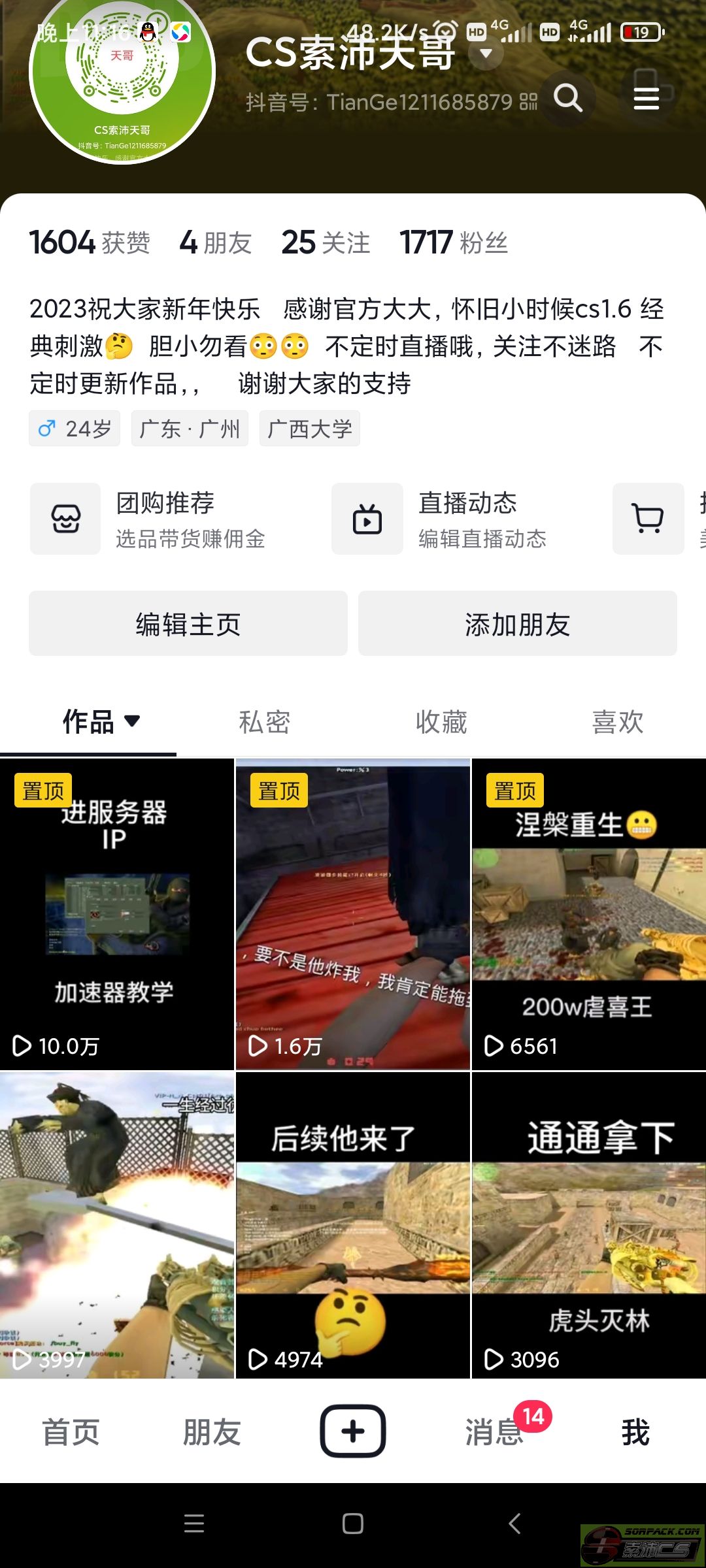Open the 朋友 tab in bottom bar
Screen dimensions: 706x1568
212,1433
